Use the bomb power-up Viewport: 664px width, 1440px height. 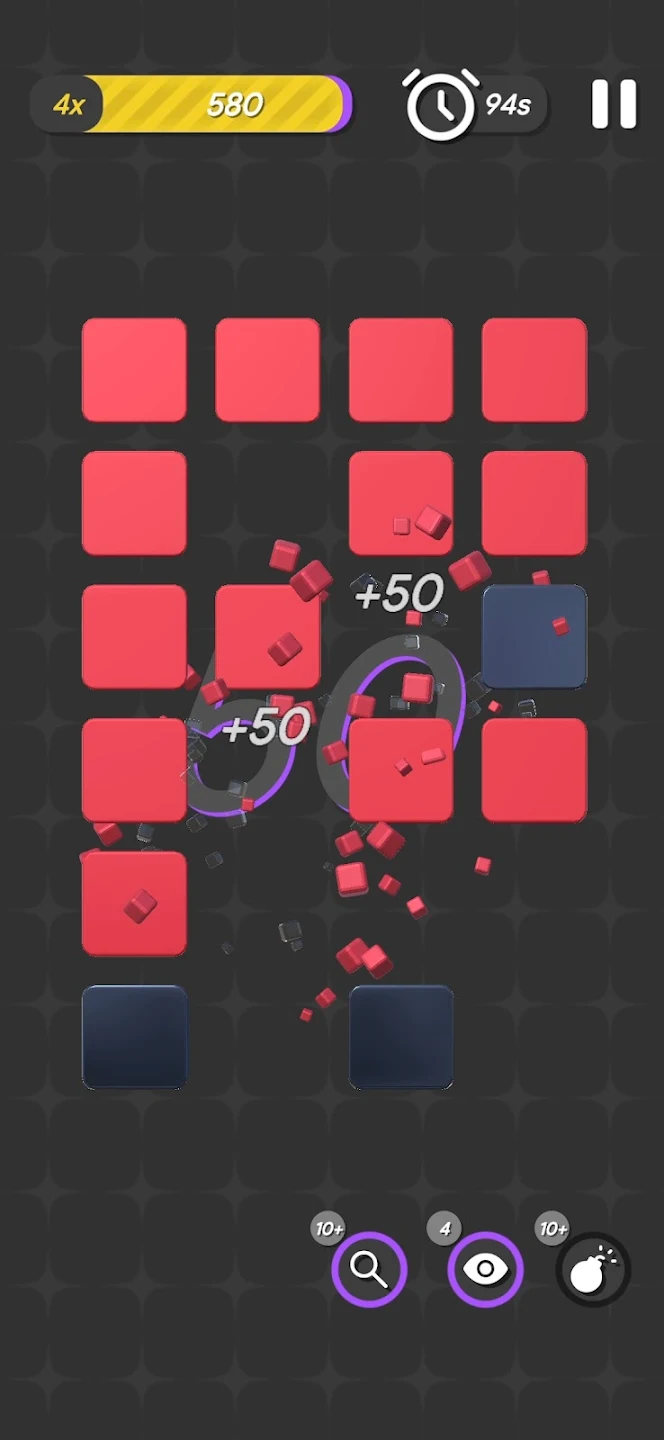pyautogui.click(x=593, y=1269)
